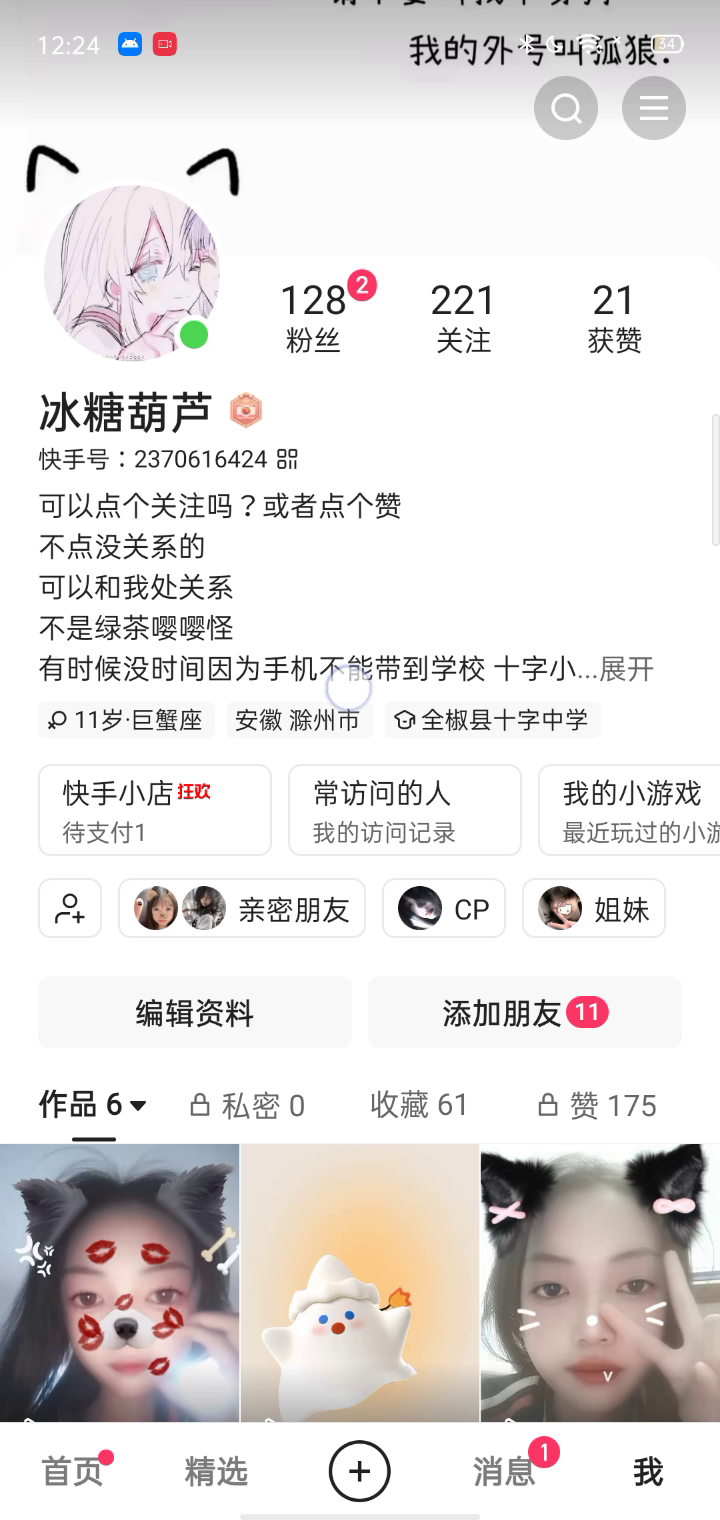Tap the profile avatar picture
The image size is (720, 1520).
click(132, 272)
